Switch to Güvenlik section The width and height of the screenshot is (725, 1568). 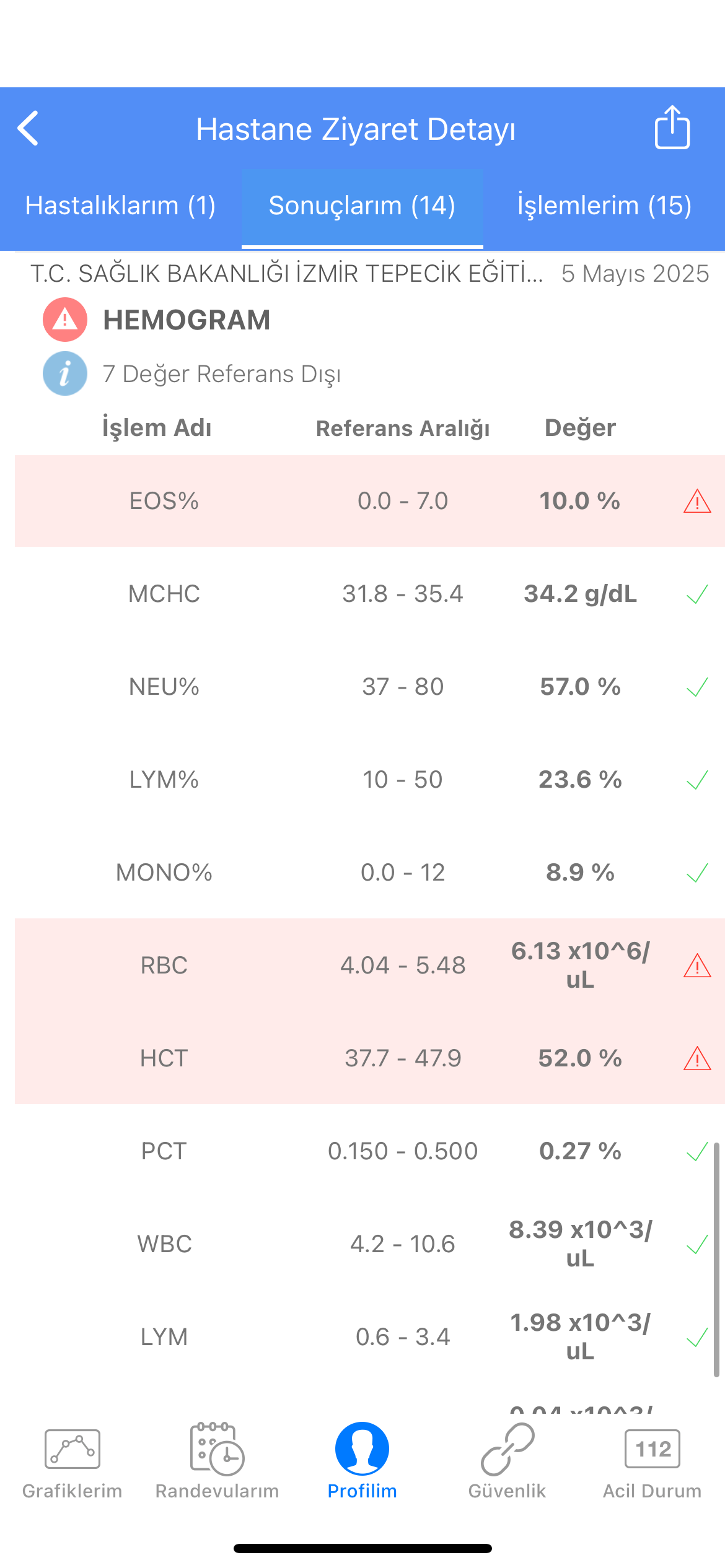pos(507,1461)
